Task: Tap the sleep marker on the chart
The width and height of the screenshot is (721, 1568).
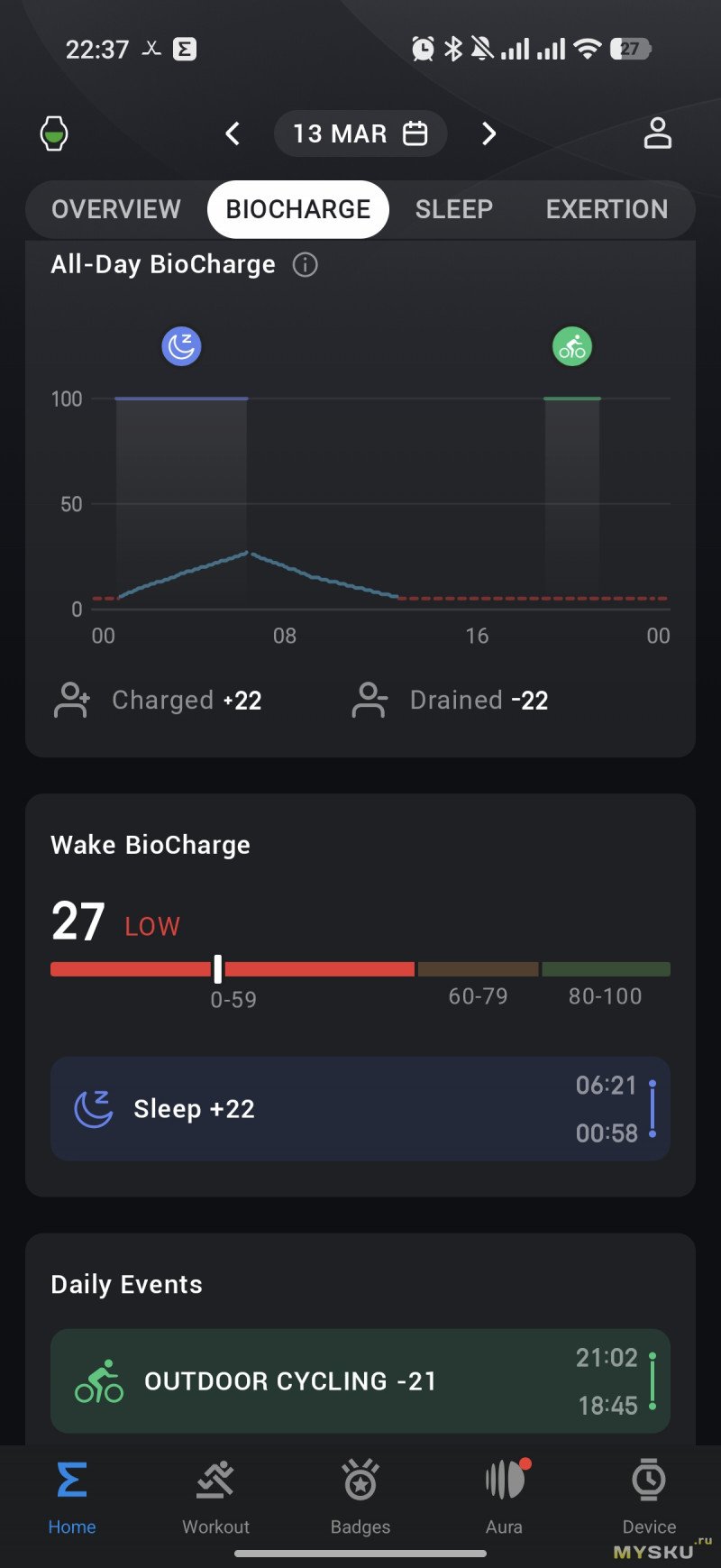Action: (181, 346)
